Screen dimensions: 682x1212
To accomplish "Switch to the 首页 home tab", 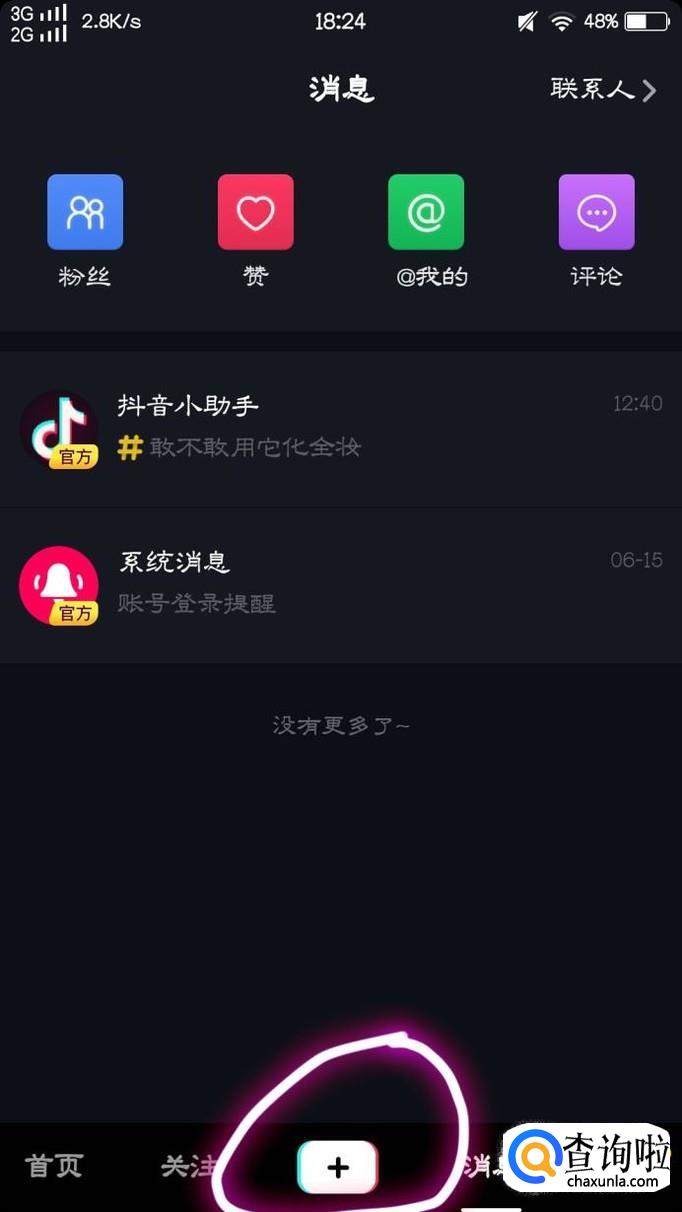I will tap(54, 1166).
